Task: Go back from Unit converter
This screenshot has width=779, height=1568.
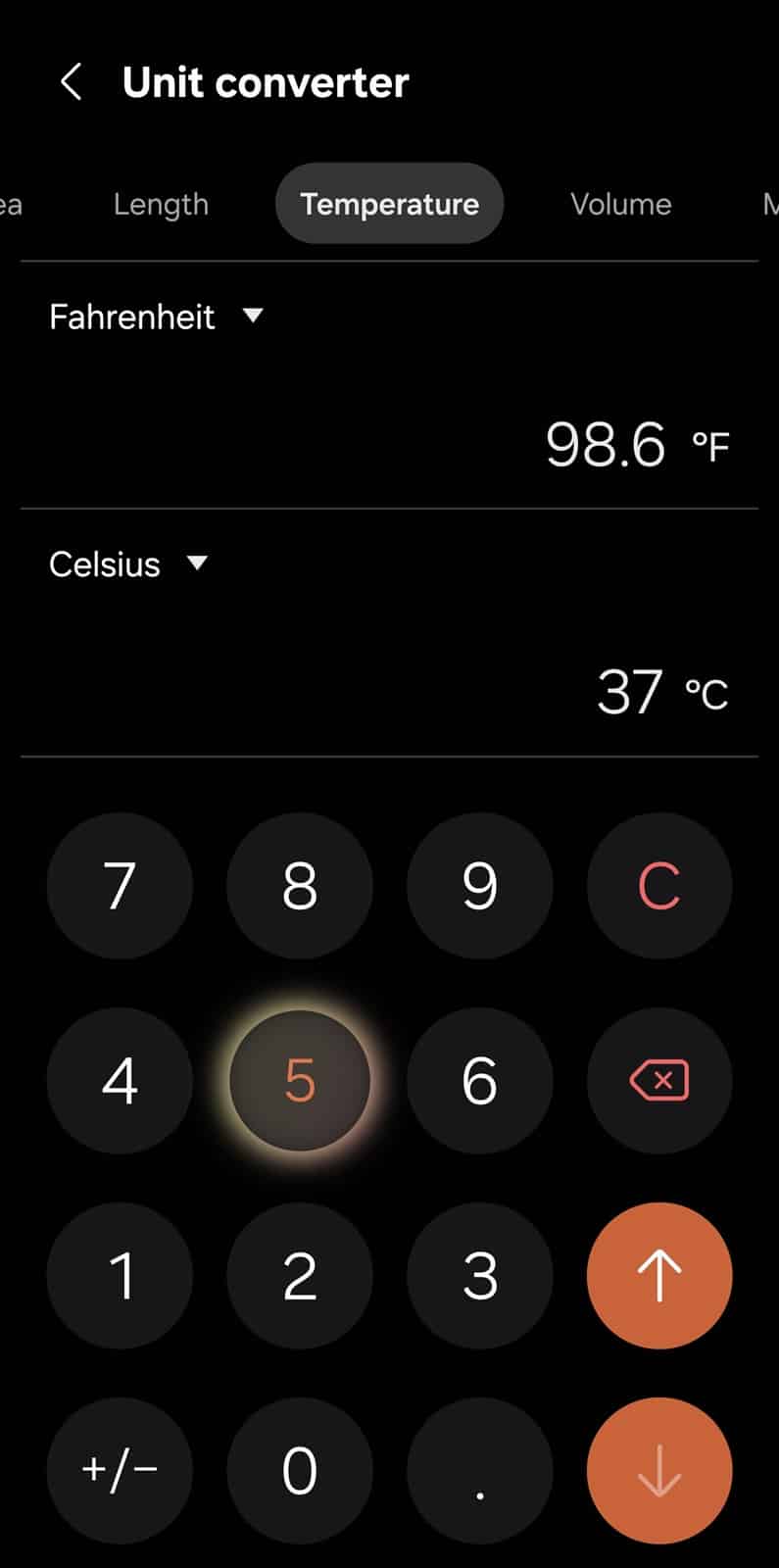Action: pos(71,82)
